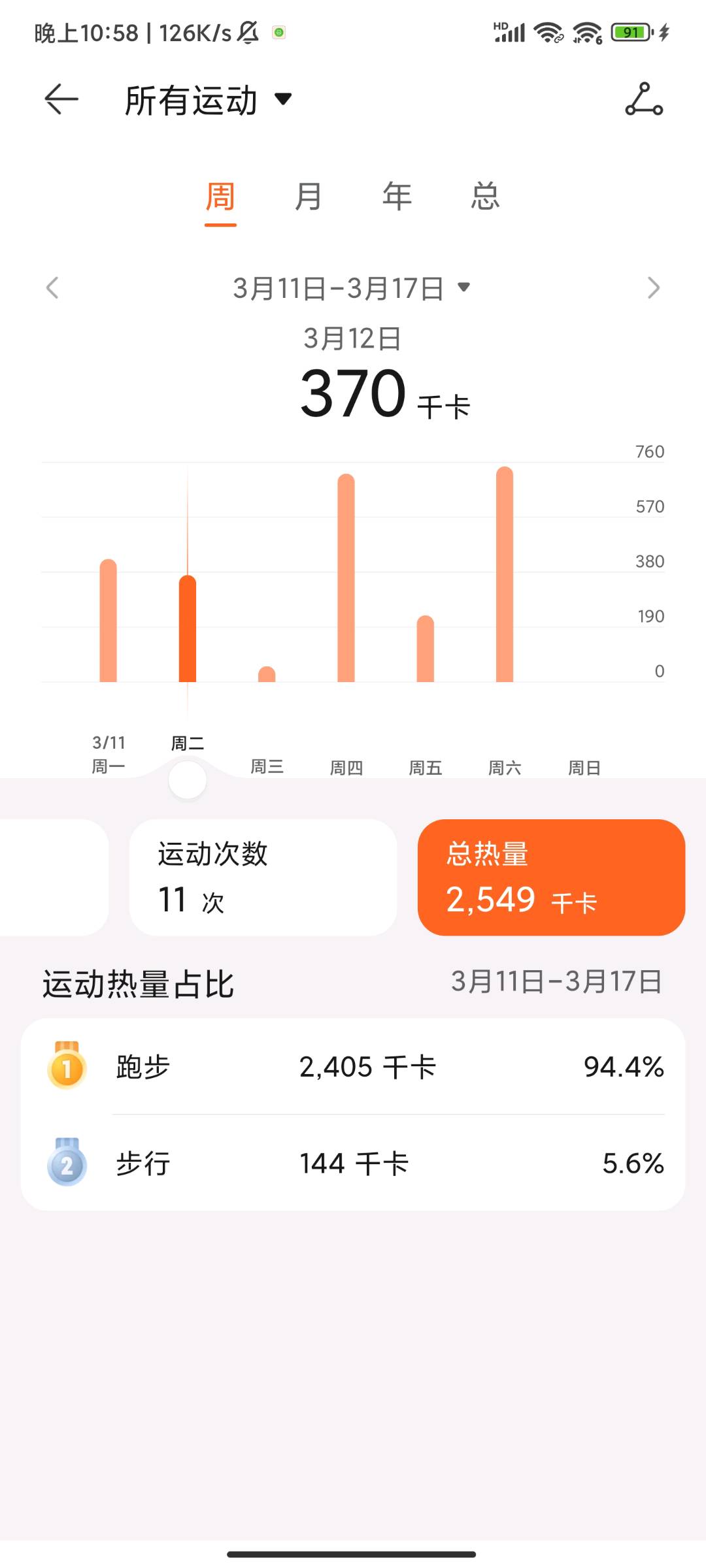The width and height of the screenshot is (706, 1568).
Task: Open the 步行 row
Action: (353, 1164)
